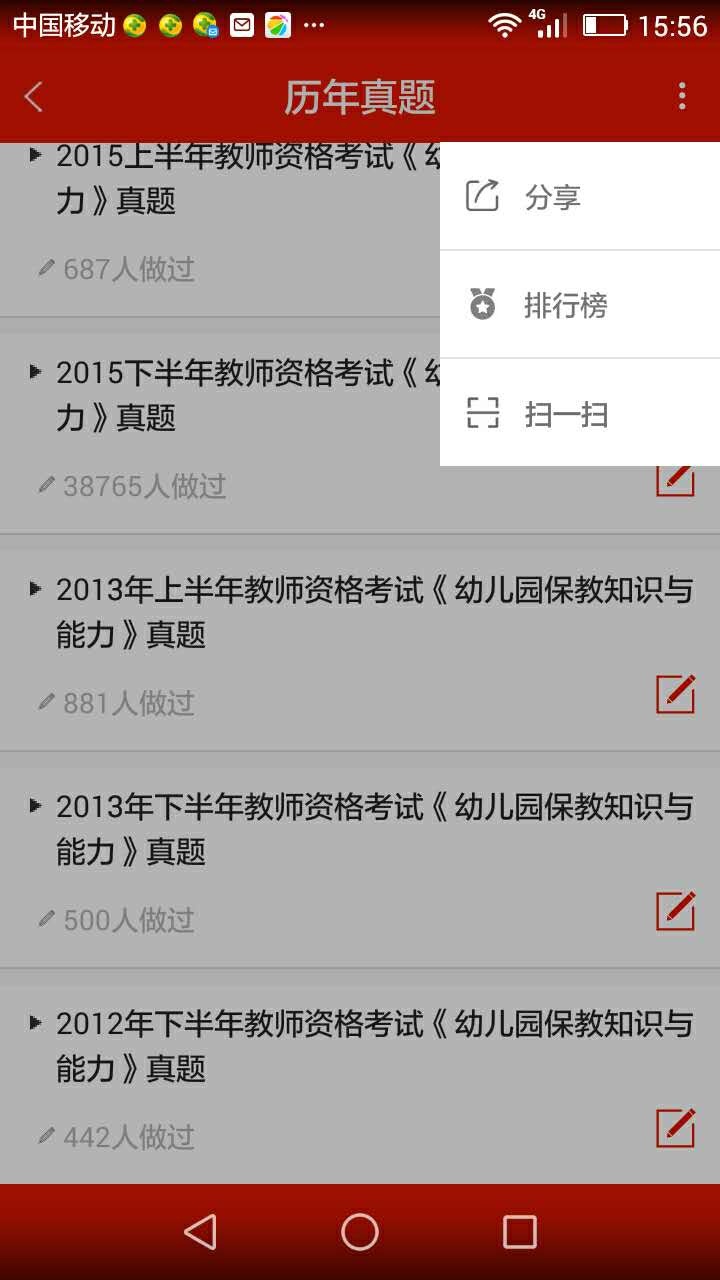The image size is (720, 1280).
Task: Open the recent apps system button
Action: (x=519, y=1232)
